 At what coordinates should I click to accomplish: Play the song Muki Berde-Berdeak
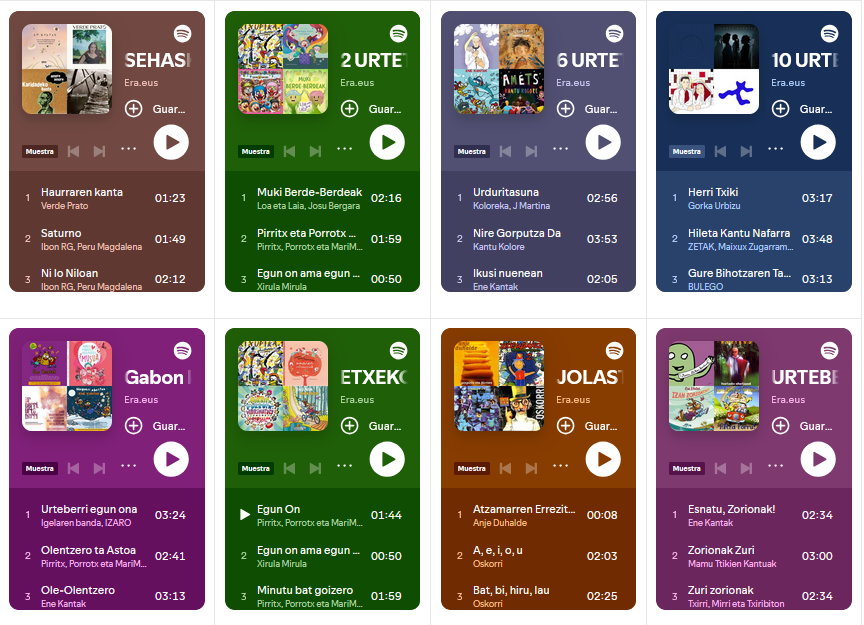click(309, 192)
